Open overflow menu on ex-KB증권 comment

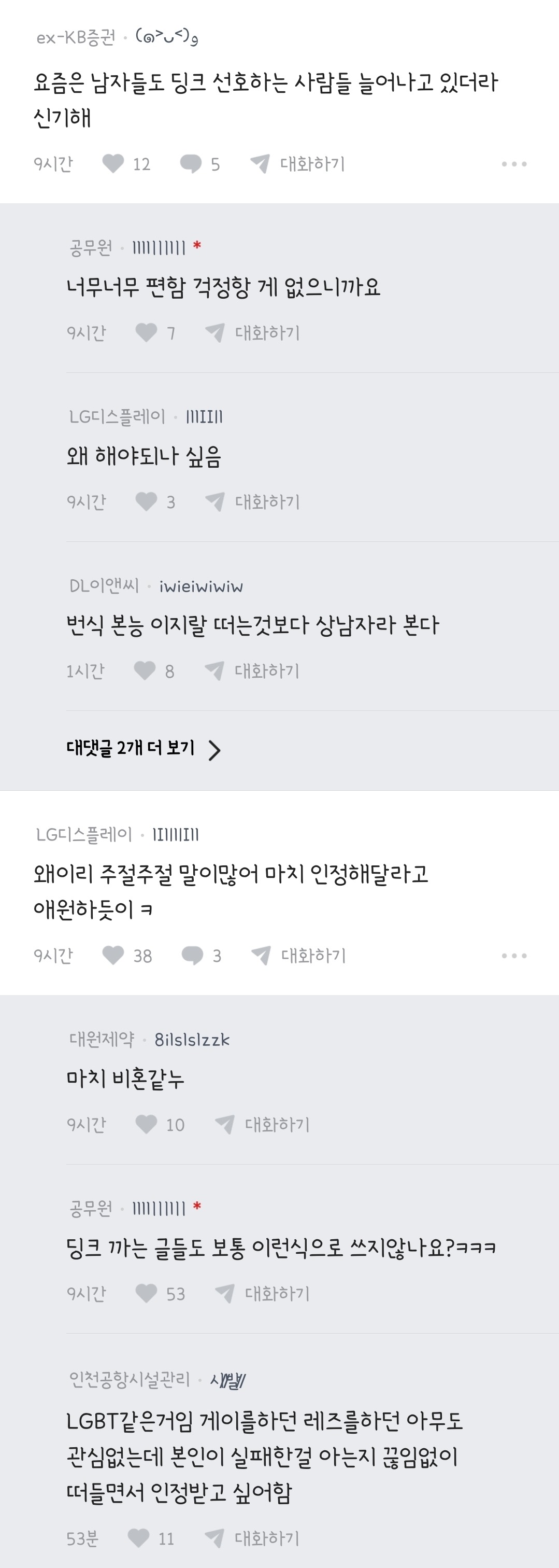[514, 164]
